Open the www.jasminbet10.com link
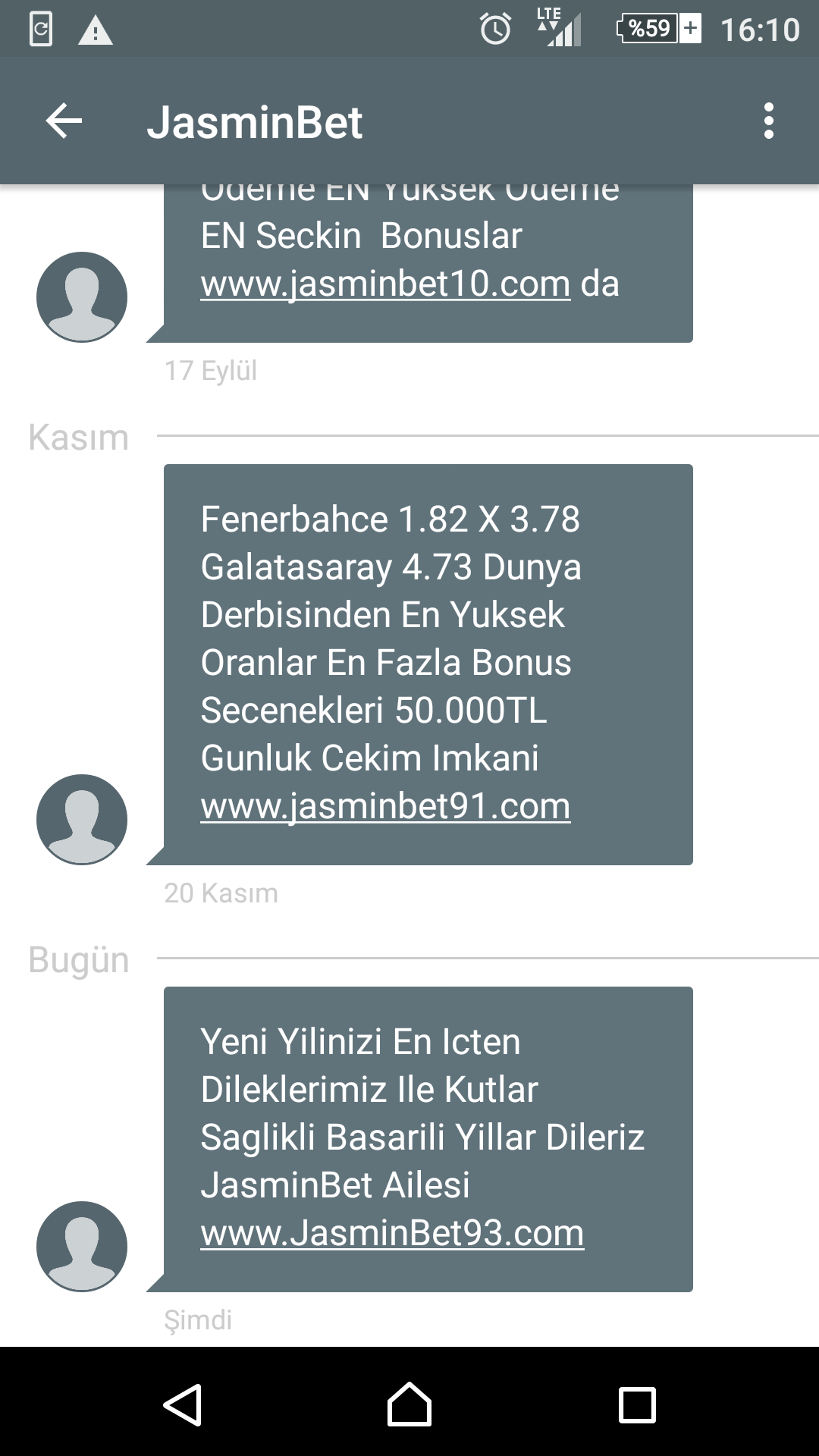 click(x=385, y=284)
